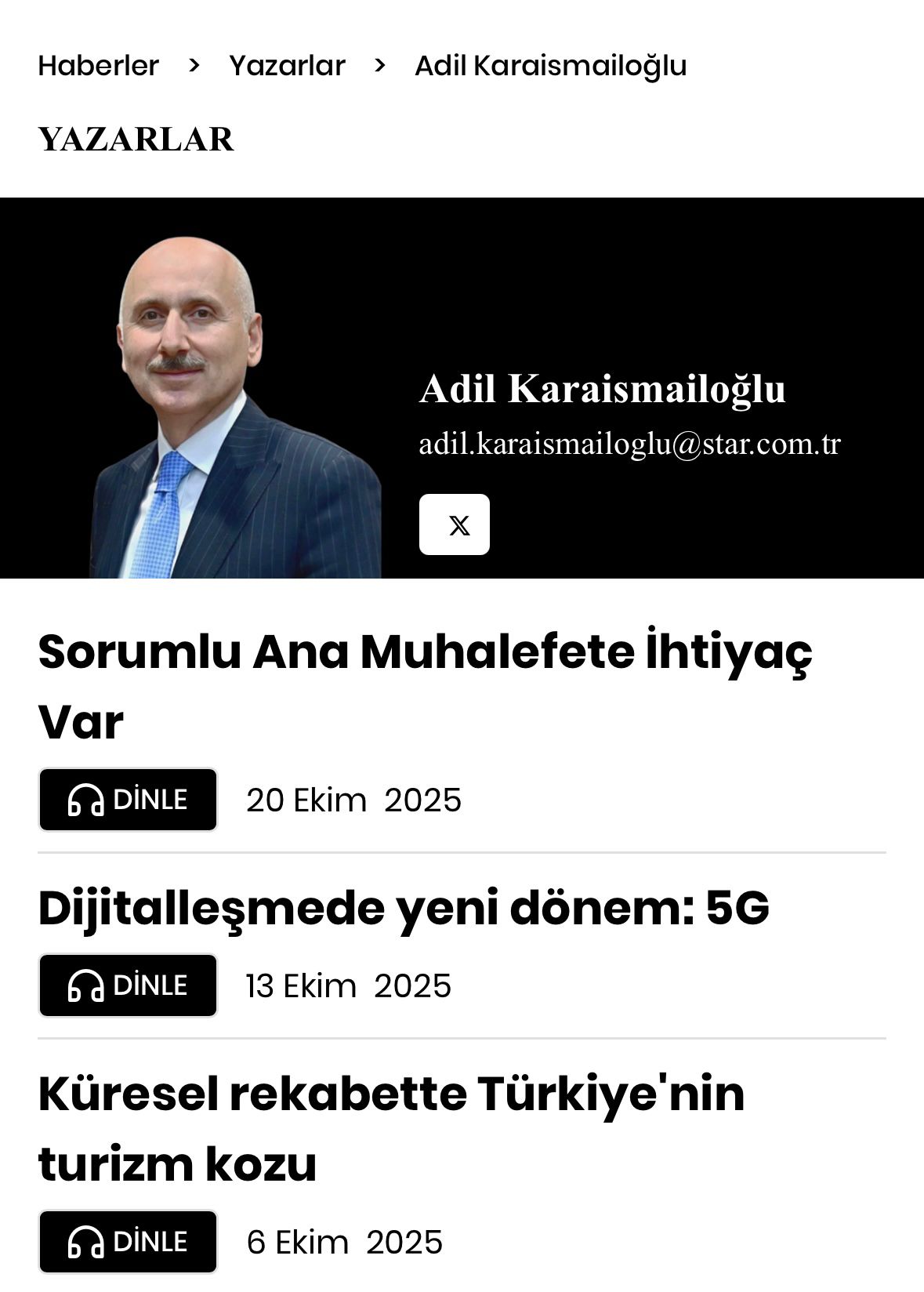Tap the author's email address
Image resolution: width=924 pixels, height=1292 pixels.
pyautogui.click(x=629, y=444)
